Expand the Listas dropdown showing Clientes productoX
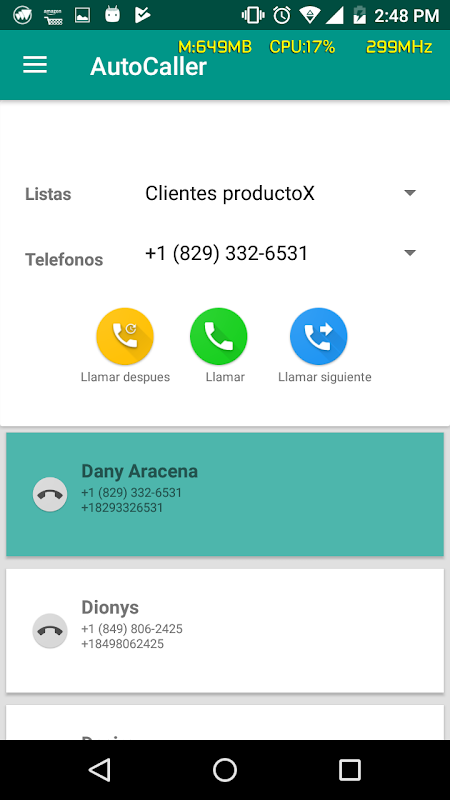The width and height of the screenshot is (450, 800). [x=281, y=194]
